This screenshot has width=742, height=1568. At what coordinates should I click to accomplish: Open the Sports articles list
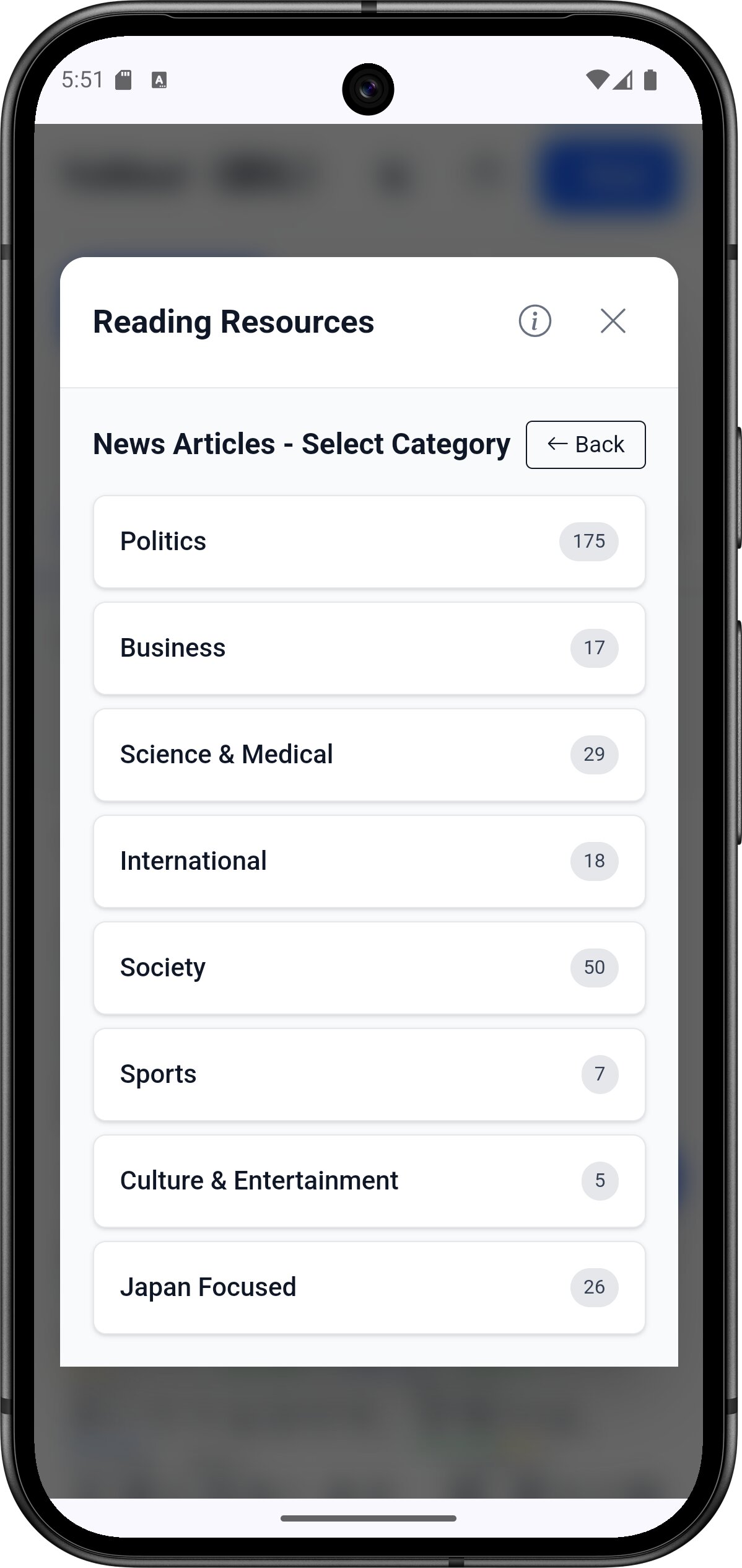tap(369, 1074)
